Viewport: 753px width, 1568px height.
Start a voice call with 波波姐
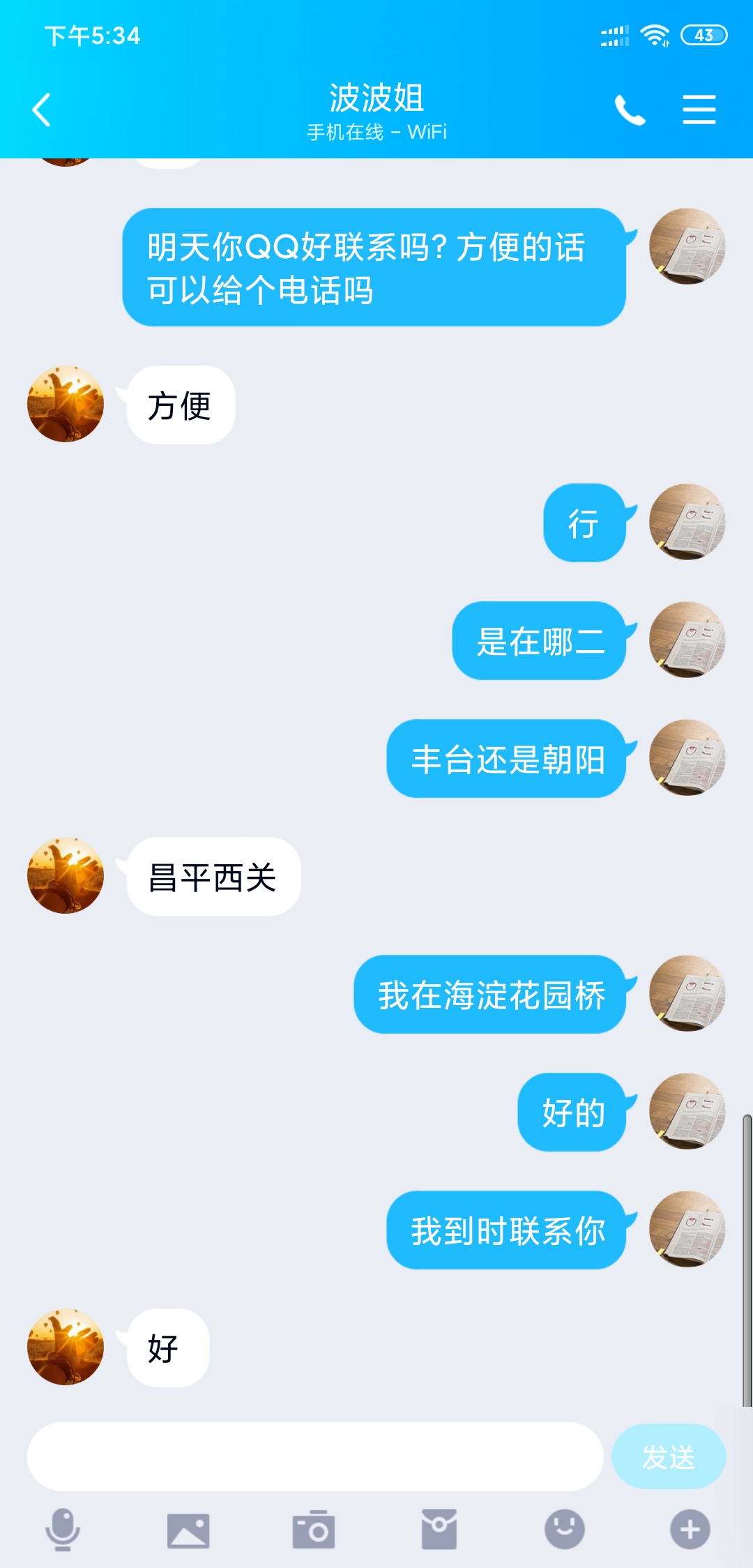pos(630,110)
